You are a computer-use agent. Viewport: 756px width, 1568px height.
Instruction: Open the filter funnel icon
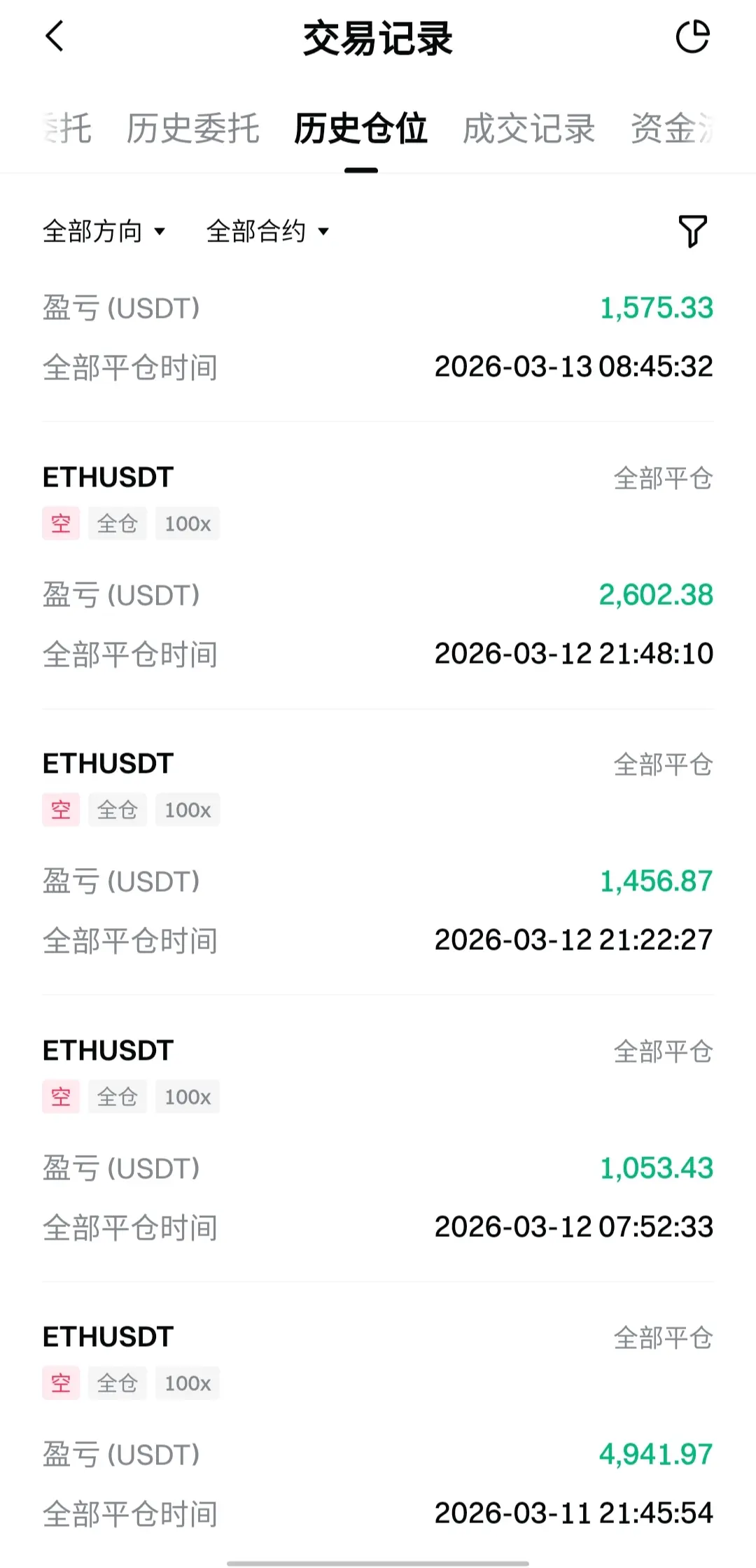point(692,231)
